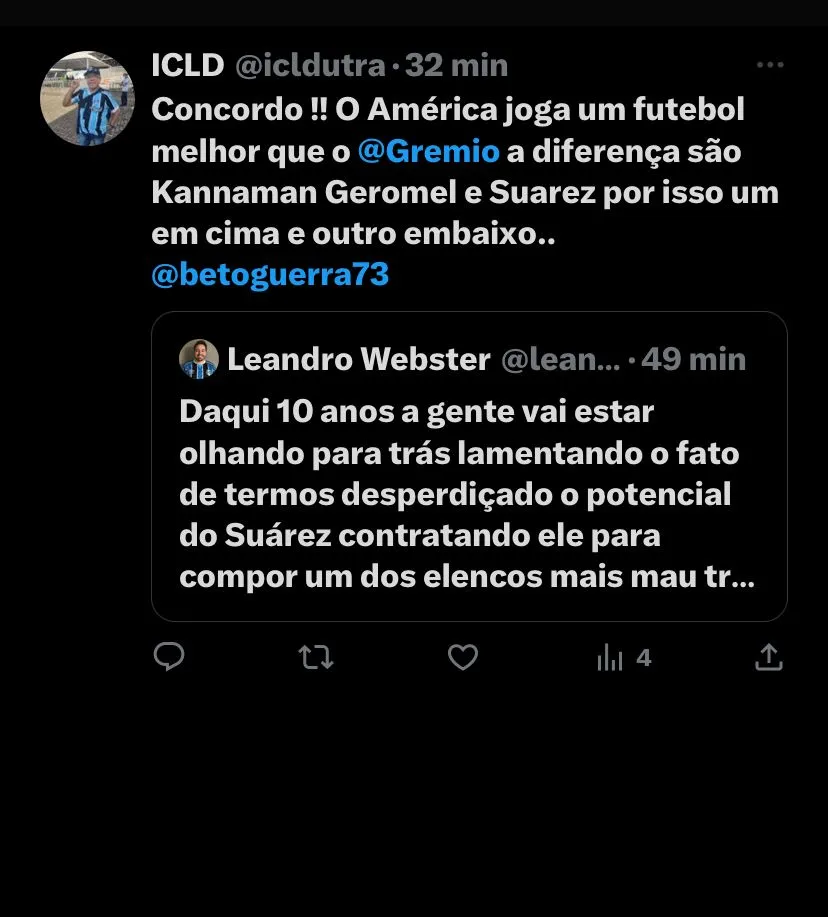Open ICLD's profile picture
The height and width of the screenshot is (917, 828).
[87, 98]
